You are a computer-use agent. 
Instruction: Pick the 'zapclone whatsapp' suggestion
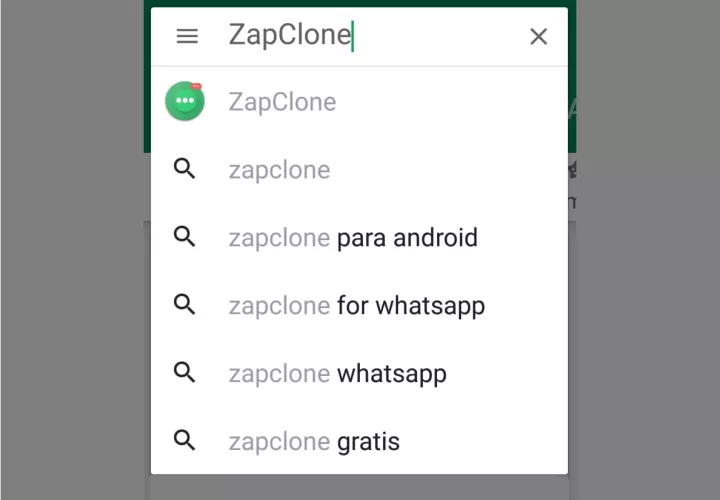click(x=338, y=374)
